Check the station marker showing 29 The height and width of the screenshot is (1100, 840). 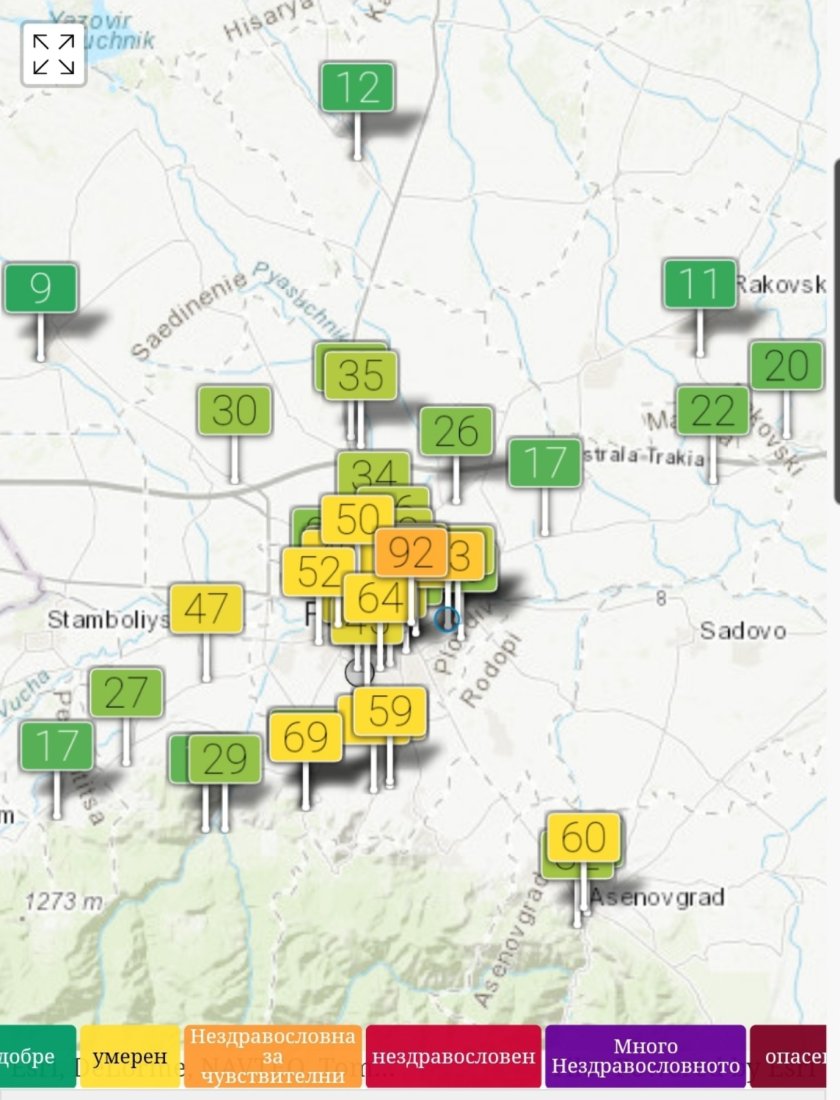pos(225,760)
